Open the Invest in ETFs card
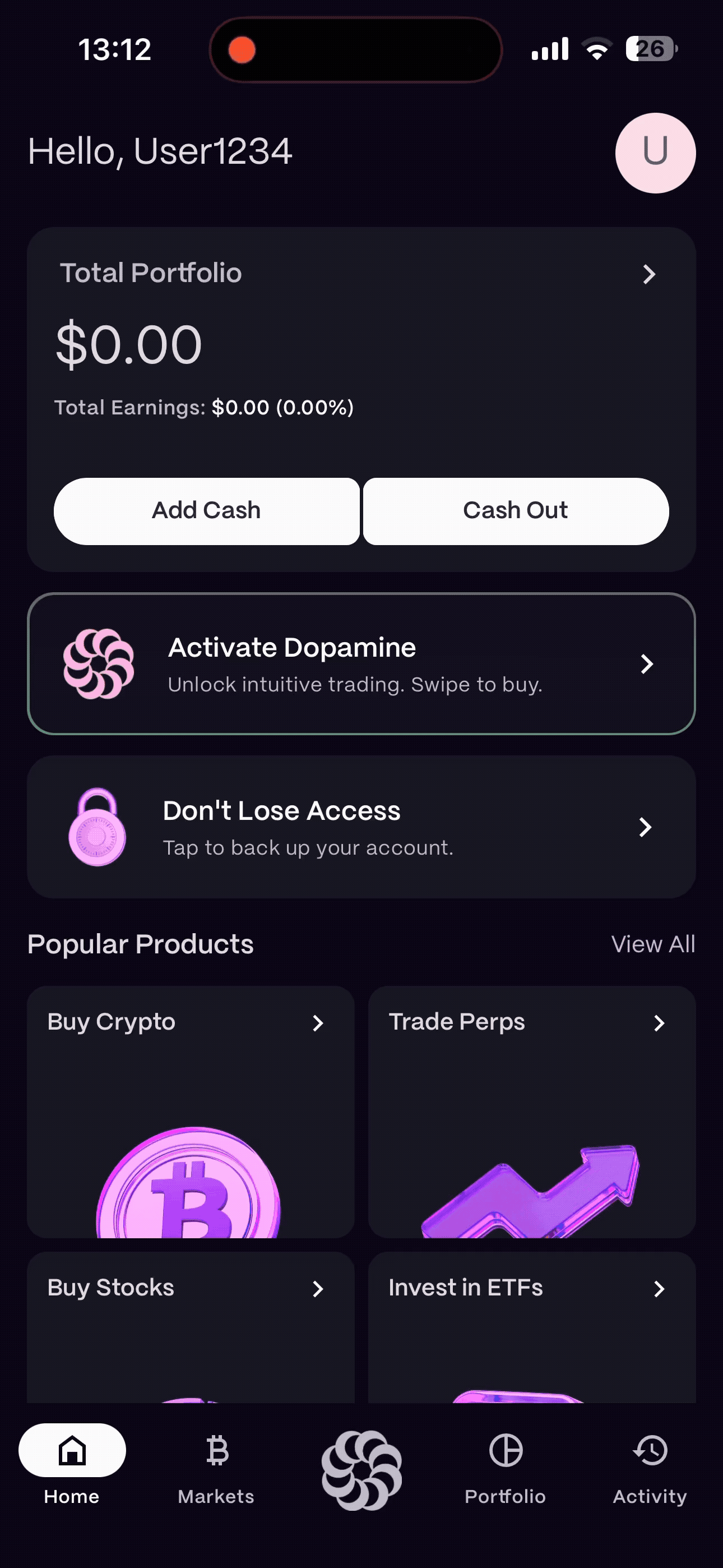 531,1326
